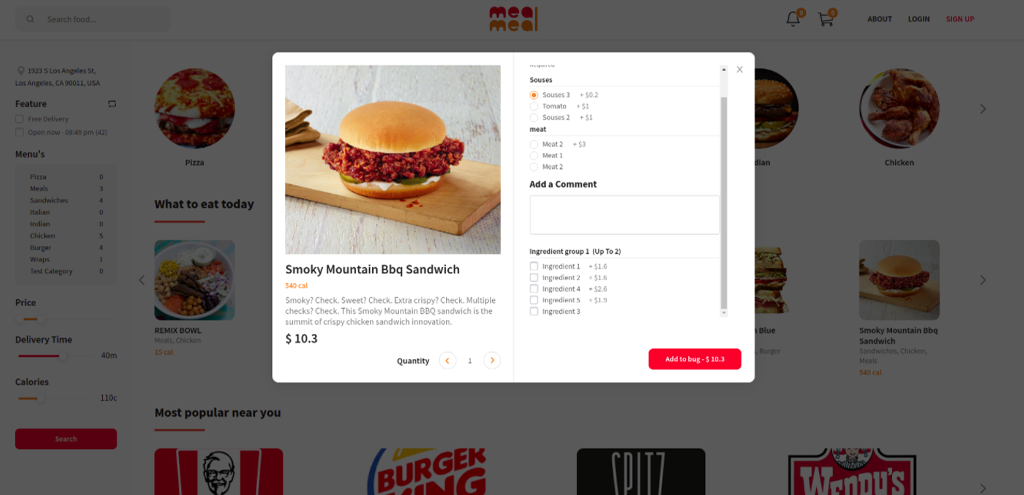Check the Ingredient 1 box
Screen dimensions: 1024x495
pos(534,266)
